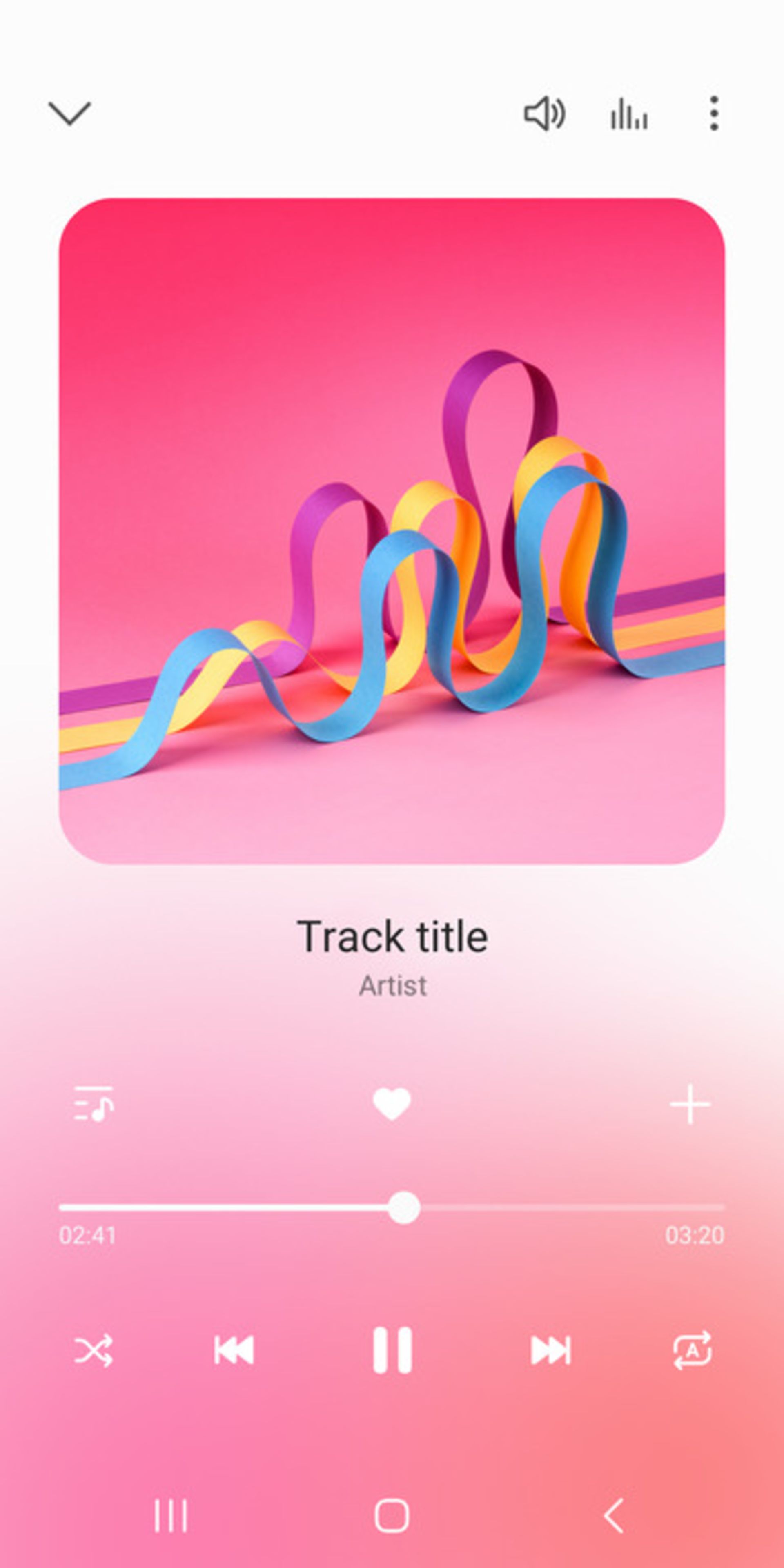Pause the current track
The image size is (784, 1568).
[x=392, y=1350]
